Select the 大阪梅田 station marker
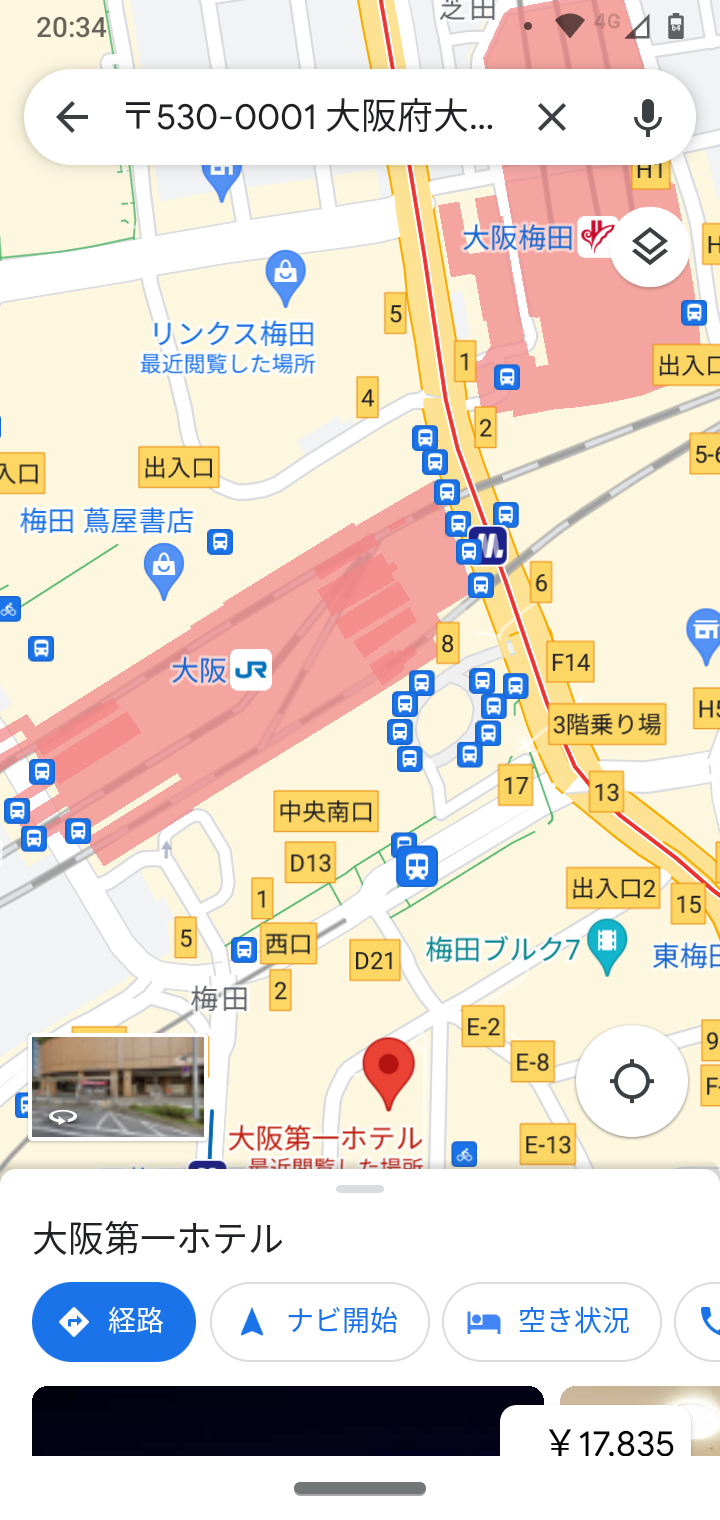The width and height of the screenshot is (720, 1520). pyautogui.click(x=597, y=237)
